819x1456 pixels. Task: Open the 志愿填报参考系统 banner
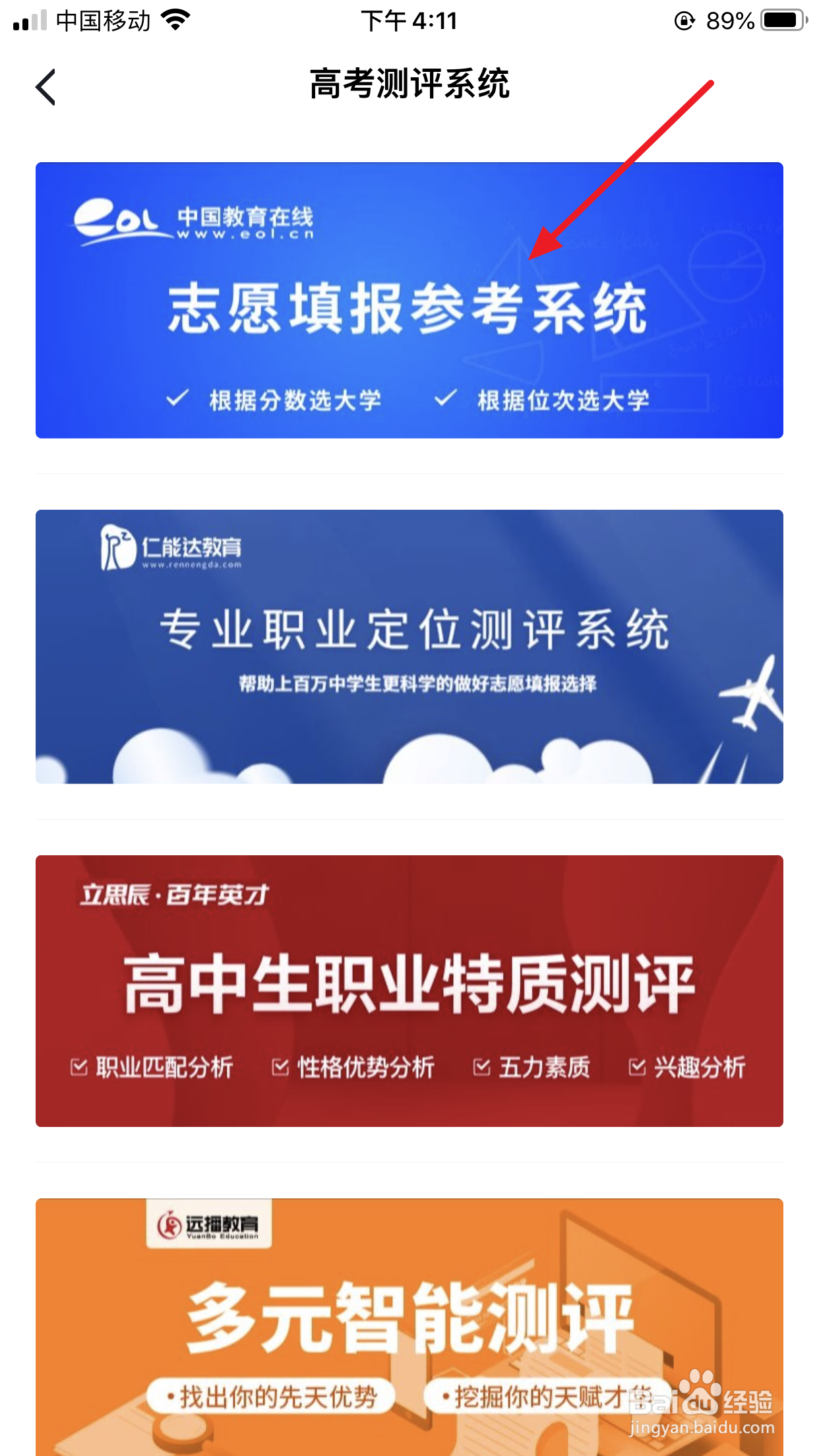409,300
